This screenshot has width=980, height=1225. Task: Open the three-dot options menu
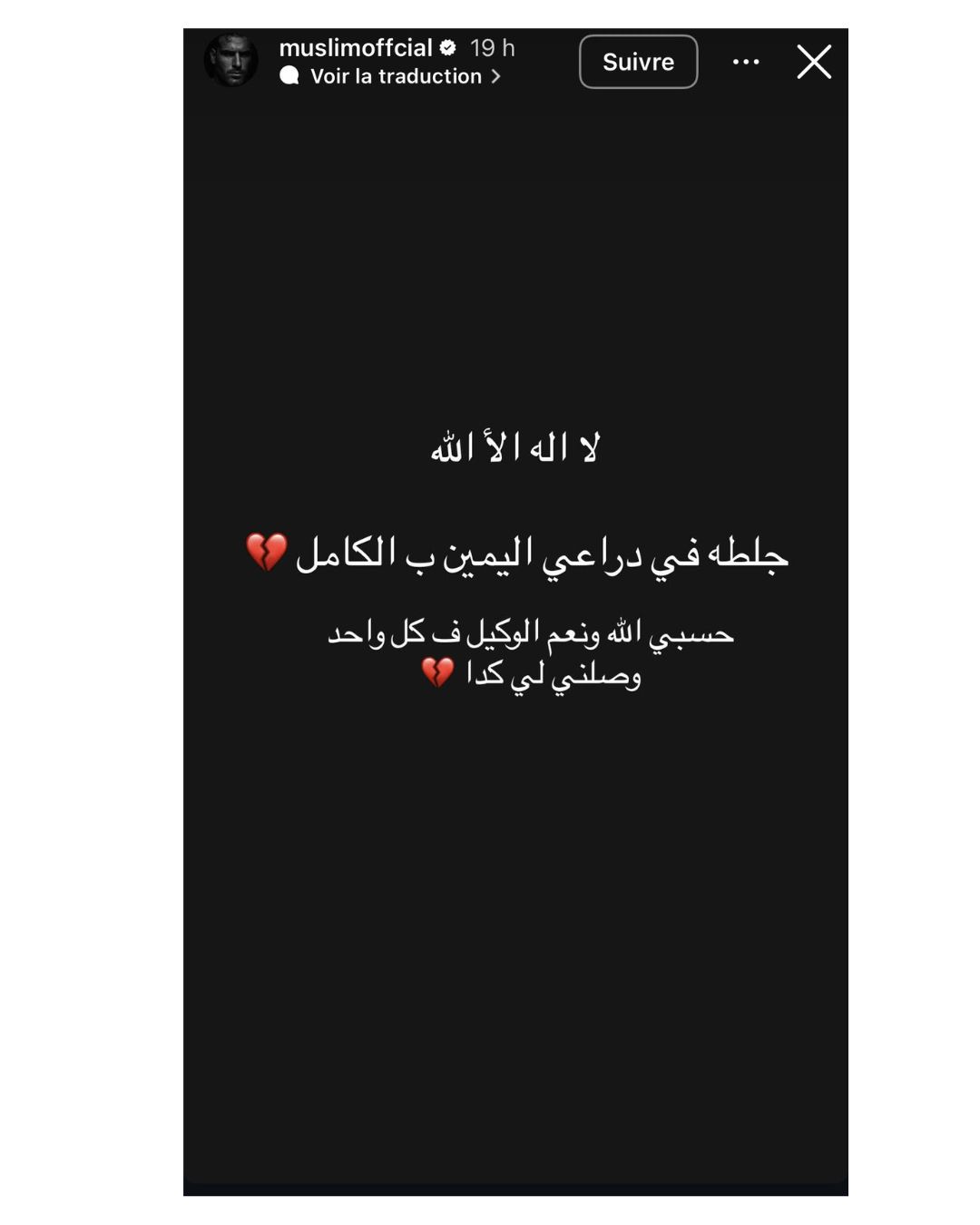tap(746, 62)
